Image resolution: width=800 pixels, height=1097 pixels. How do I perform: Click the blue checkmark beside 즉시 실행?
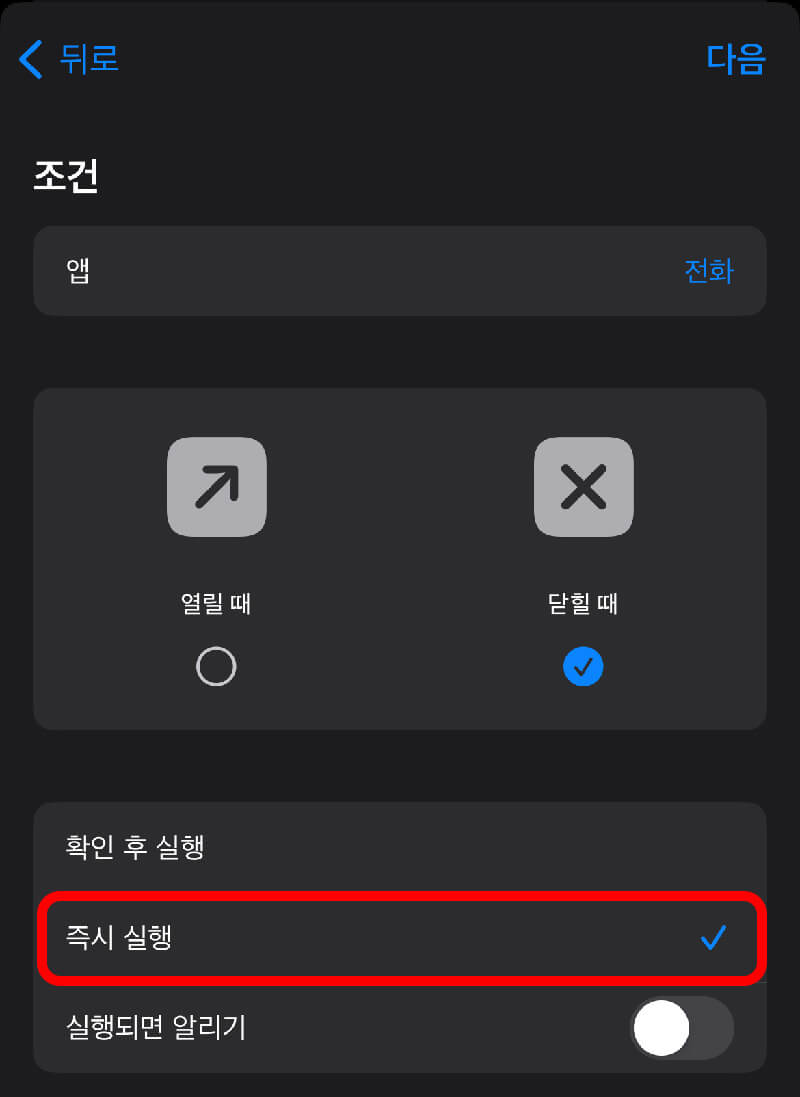716,937
